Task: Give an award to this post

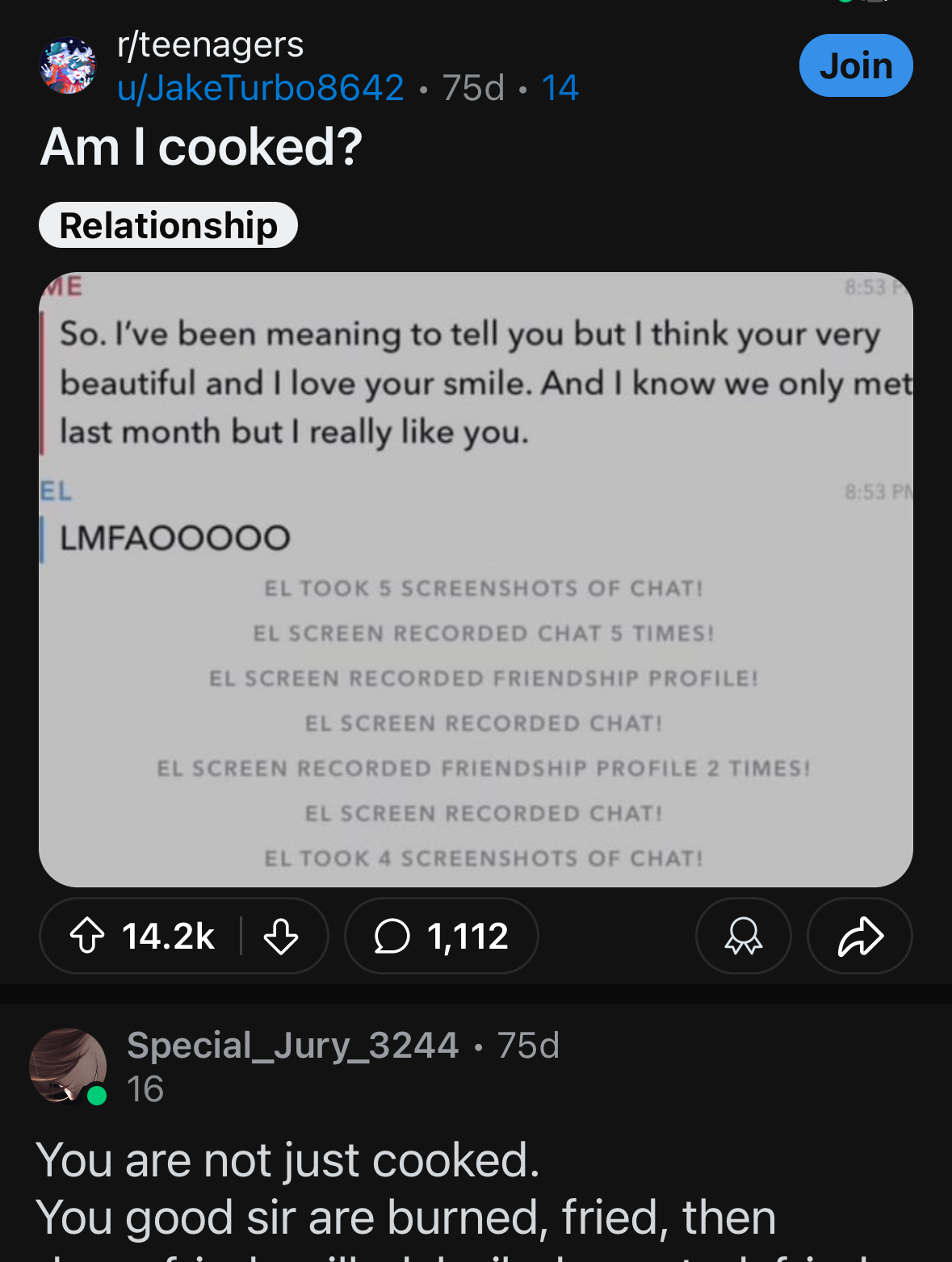Action: point(743,936)
